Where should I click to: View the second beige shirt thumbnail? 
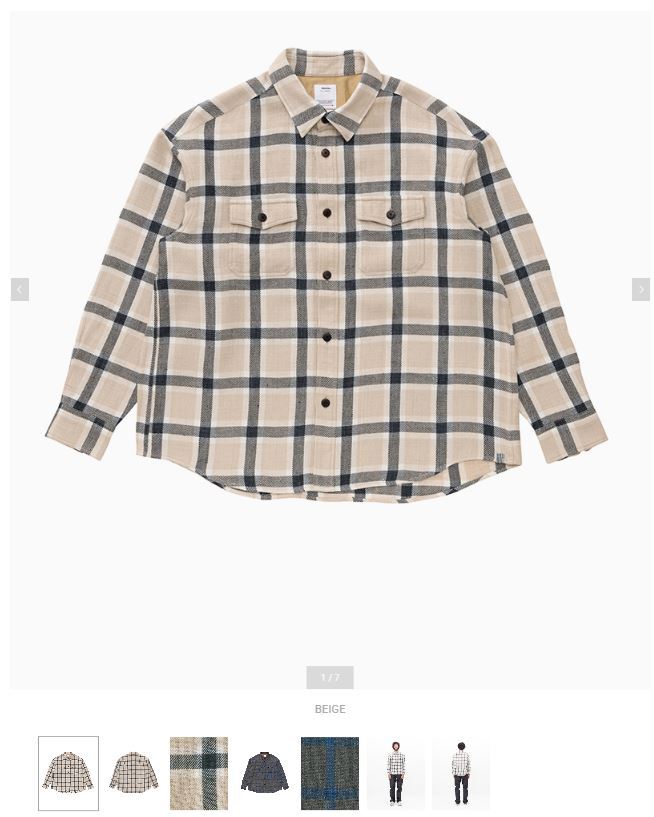click(133, 773)
